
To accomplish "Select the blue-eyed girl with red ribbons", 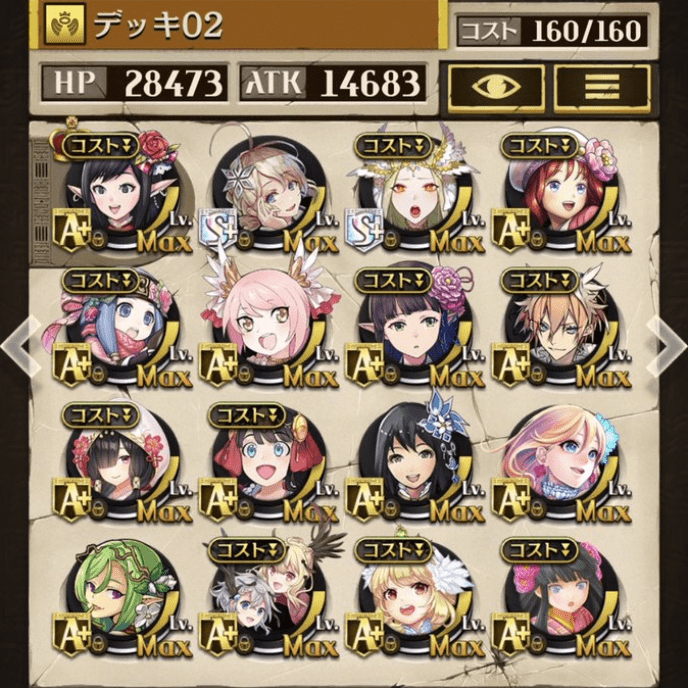I will tap(265, 460).
